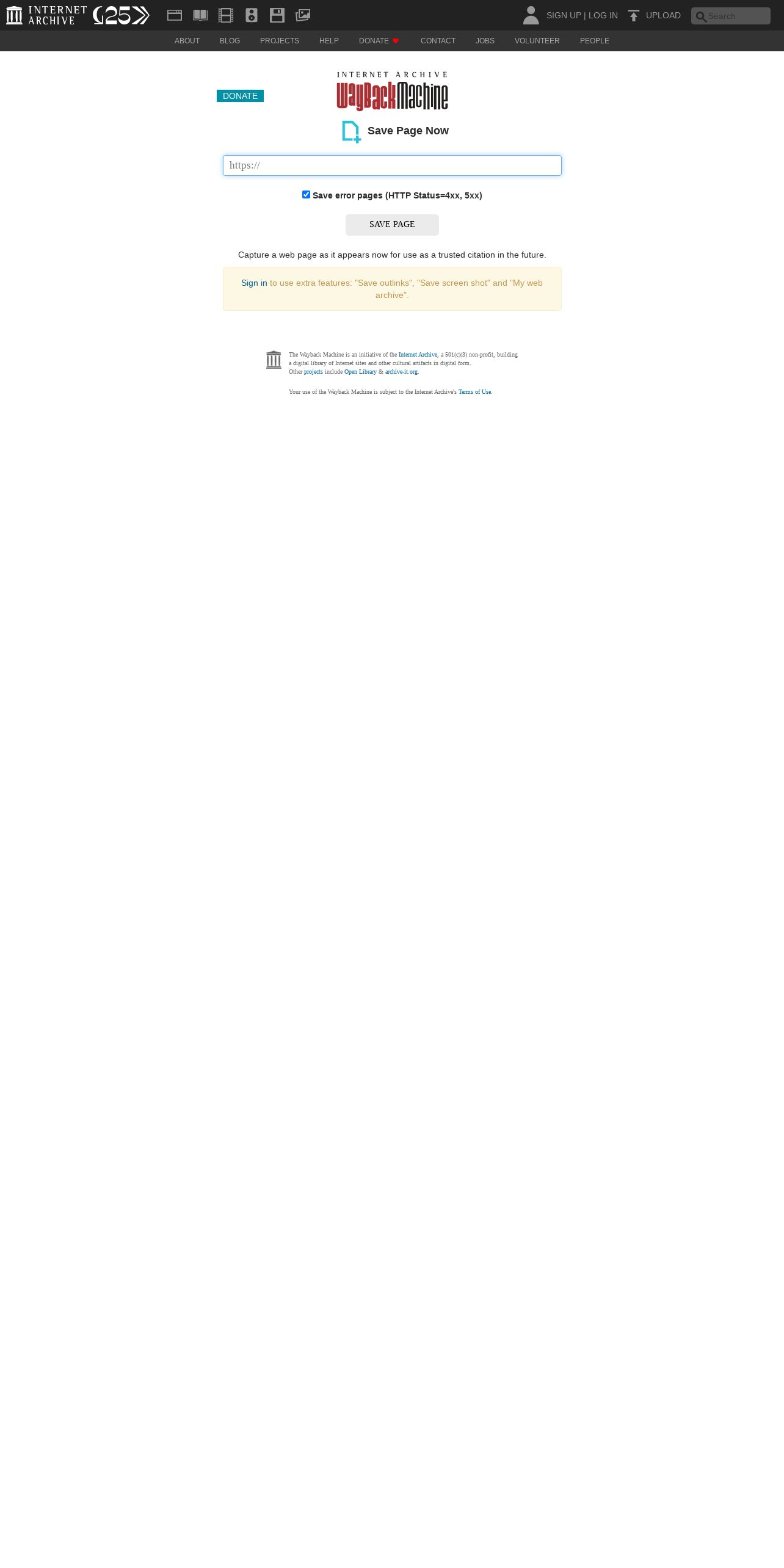Open the images icon

(303, 15)
